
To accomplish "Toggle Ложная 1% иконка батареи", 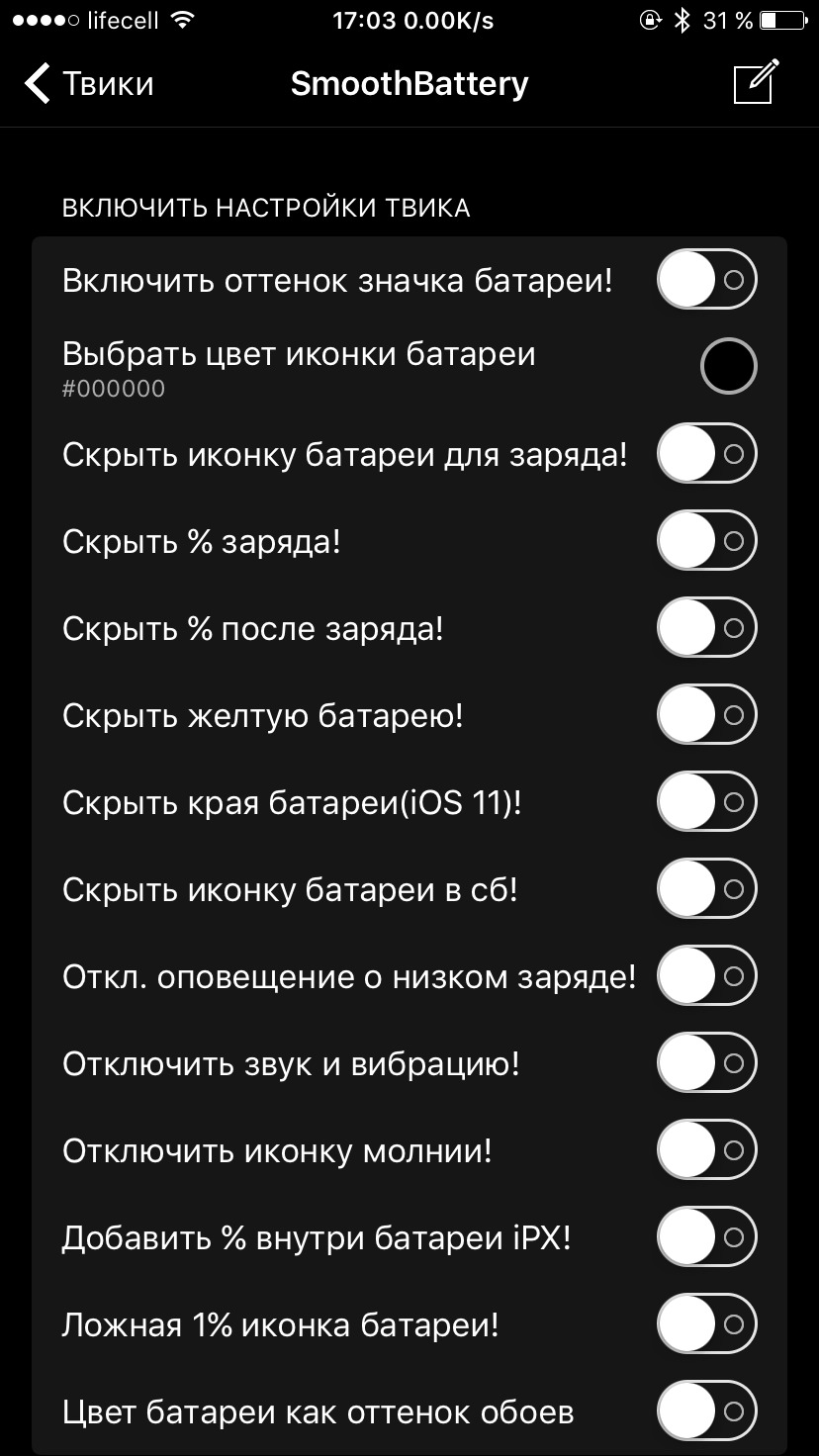I will (706, 1324).
